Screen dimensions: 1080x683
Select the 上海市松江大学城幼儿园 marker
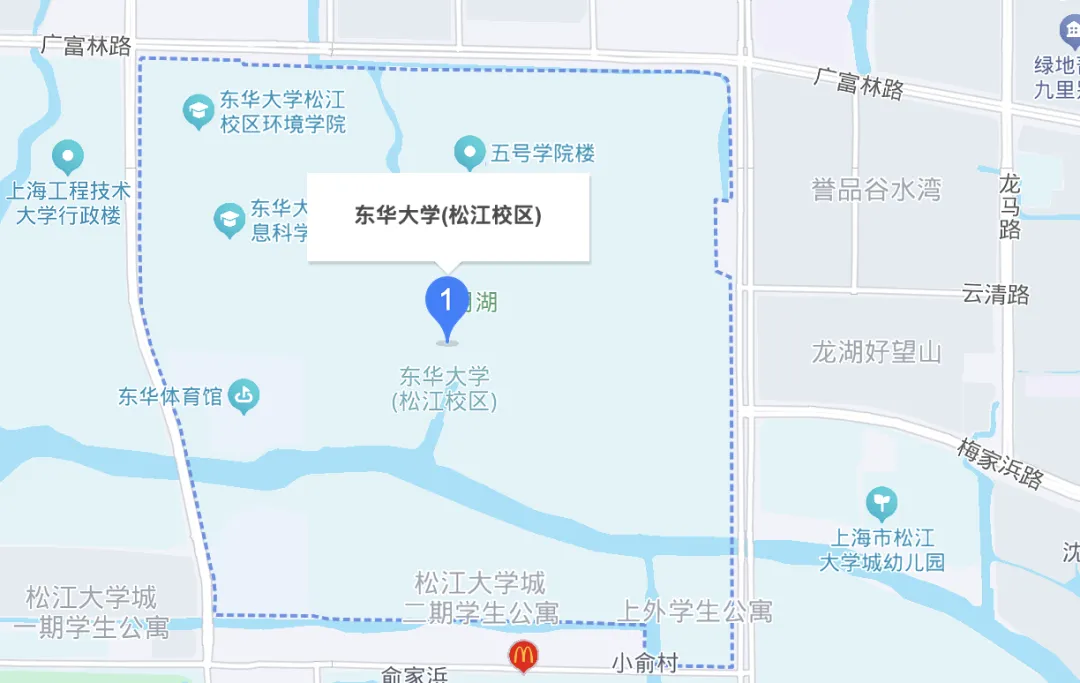coord(881,502)
